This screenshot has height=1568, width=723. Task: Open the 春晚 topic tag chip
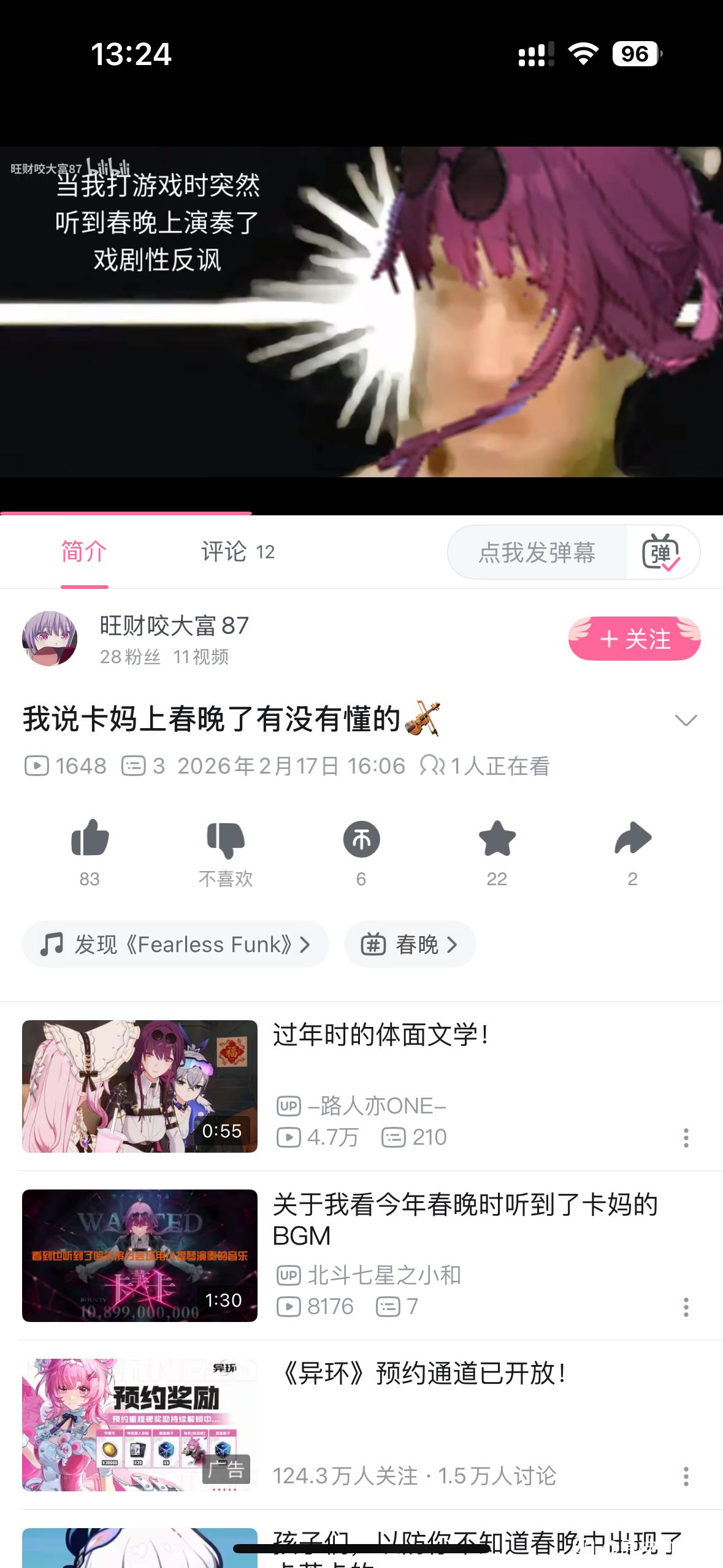(410, 944)
